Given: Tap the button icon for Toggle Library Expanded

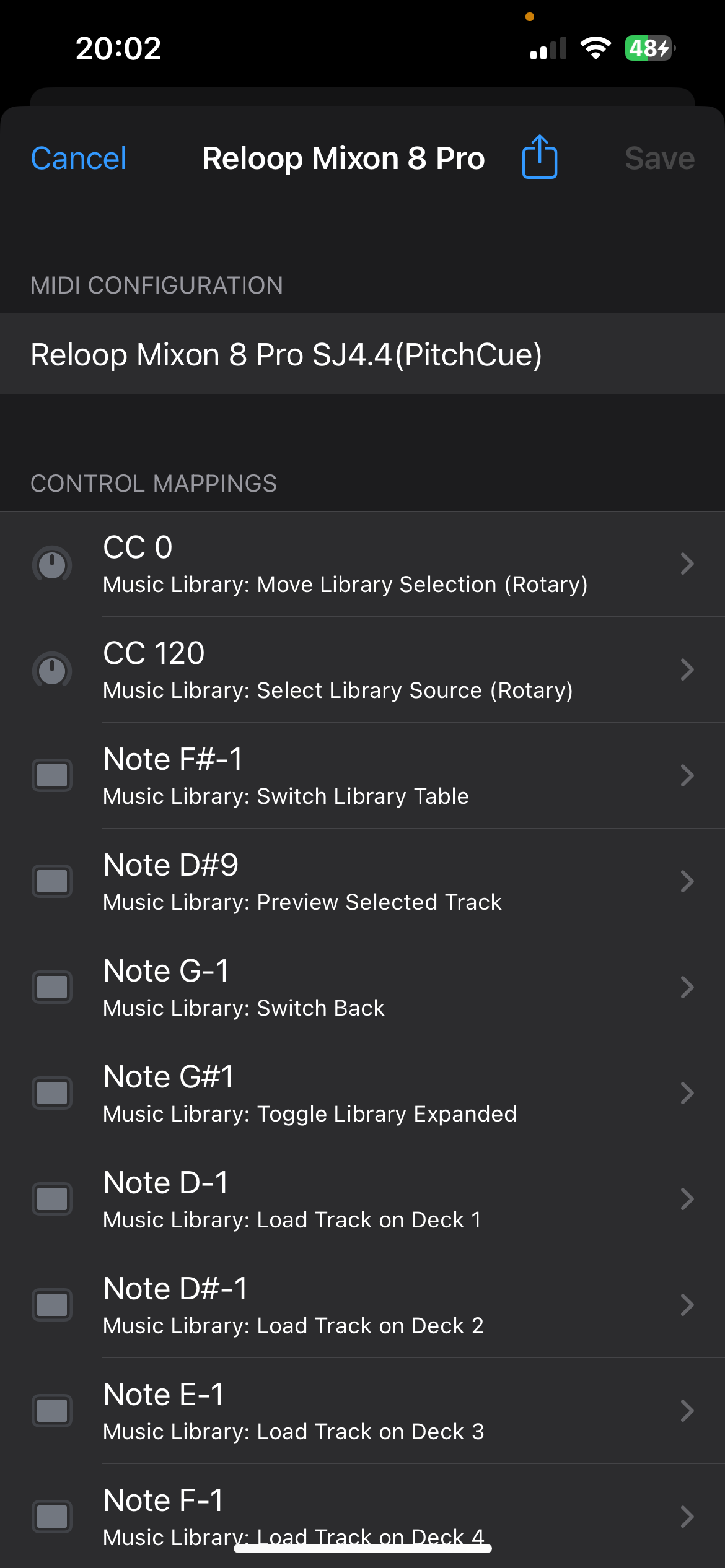Looking at the screenshot, I should 52,1093.
